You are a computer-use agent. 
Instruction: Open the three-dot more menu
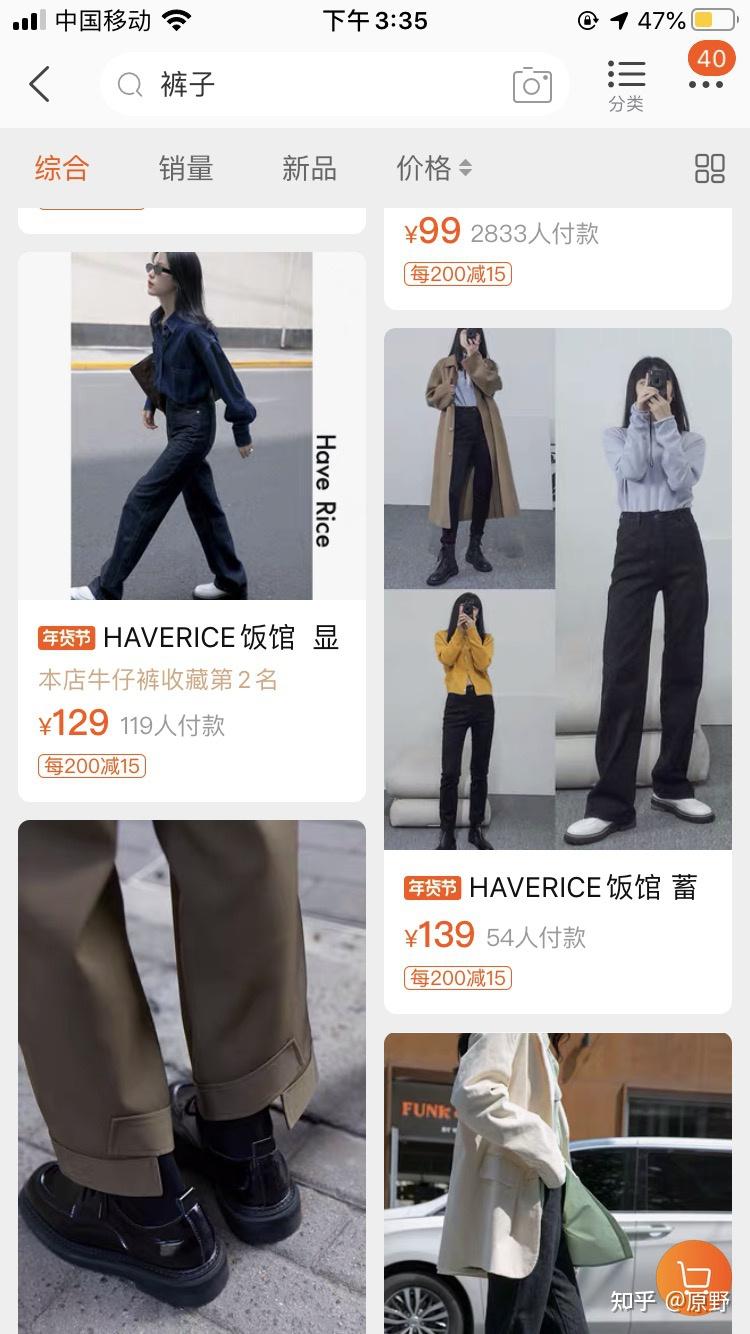(706, 85)
